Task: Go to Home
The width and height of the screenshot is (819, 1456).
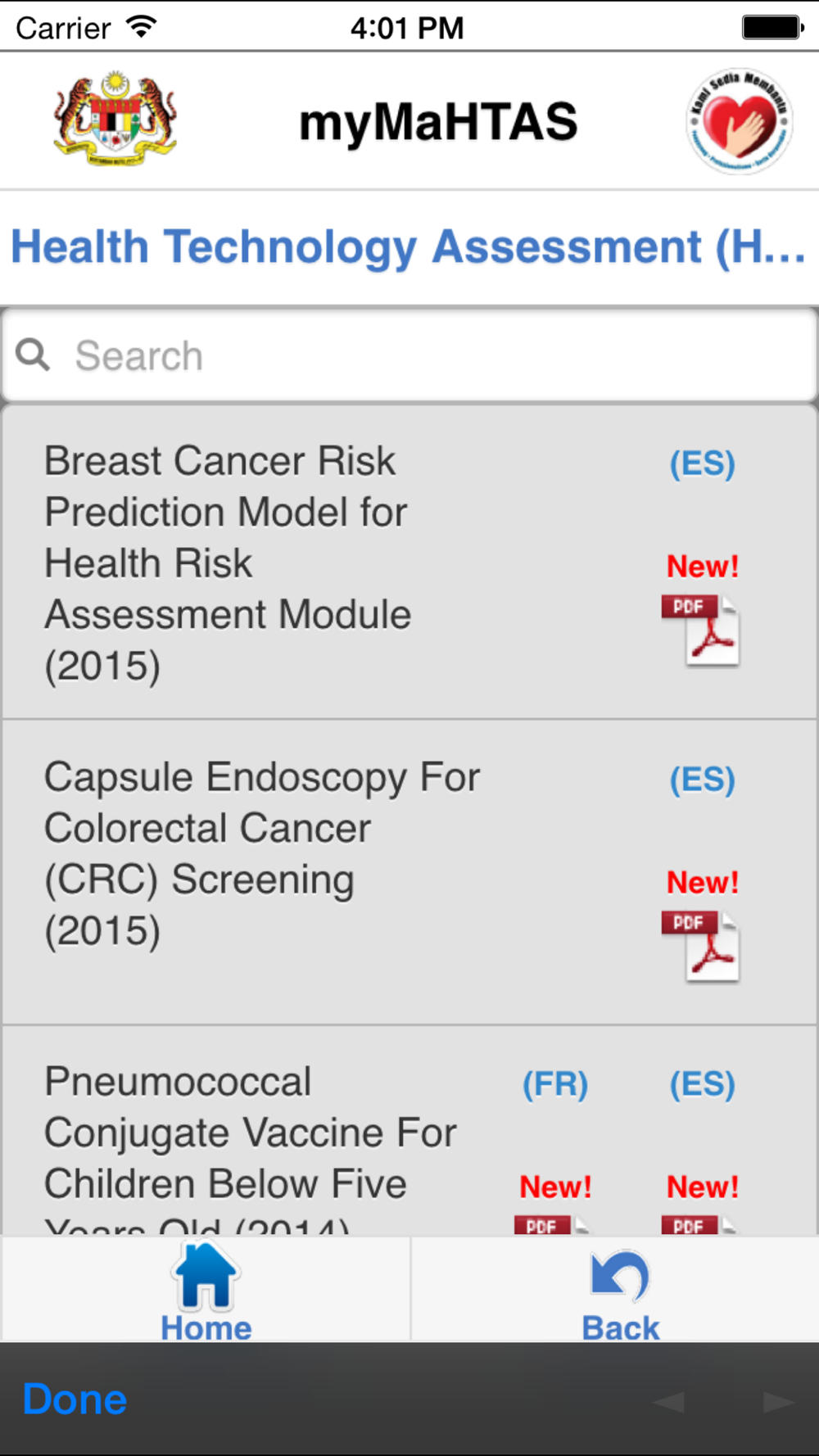Action: [x=206, y=1291]
